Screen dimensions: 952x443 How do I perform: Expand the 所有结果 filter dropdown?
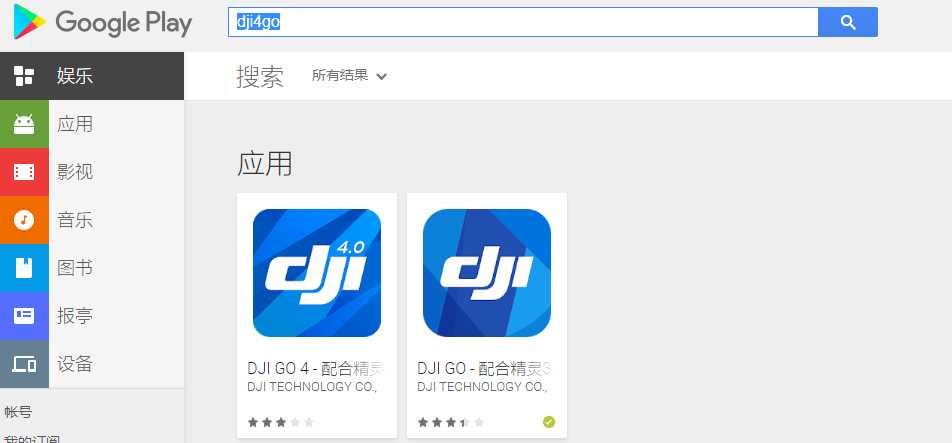point(349,75)
